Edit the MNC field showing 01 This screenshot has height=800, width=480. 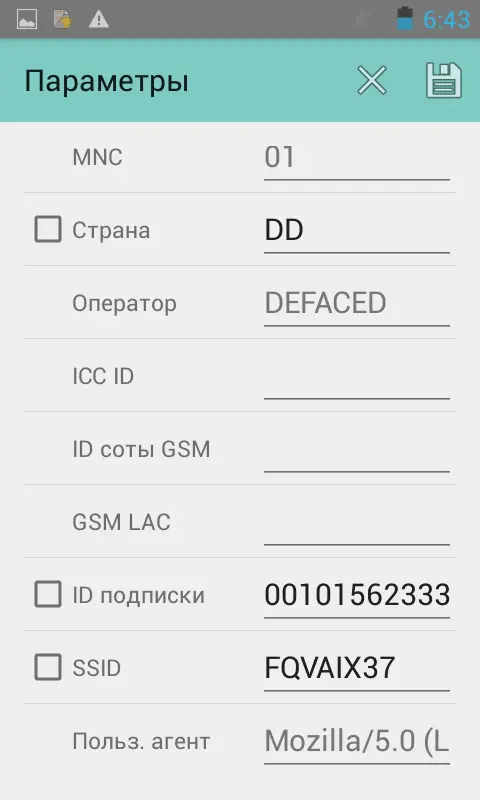pyautogui.click(x=357, y=157)
